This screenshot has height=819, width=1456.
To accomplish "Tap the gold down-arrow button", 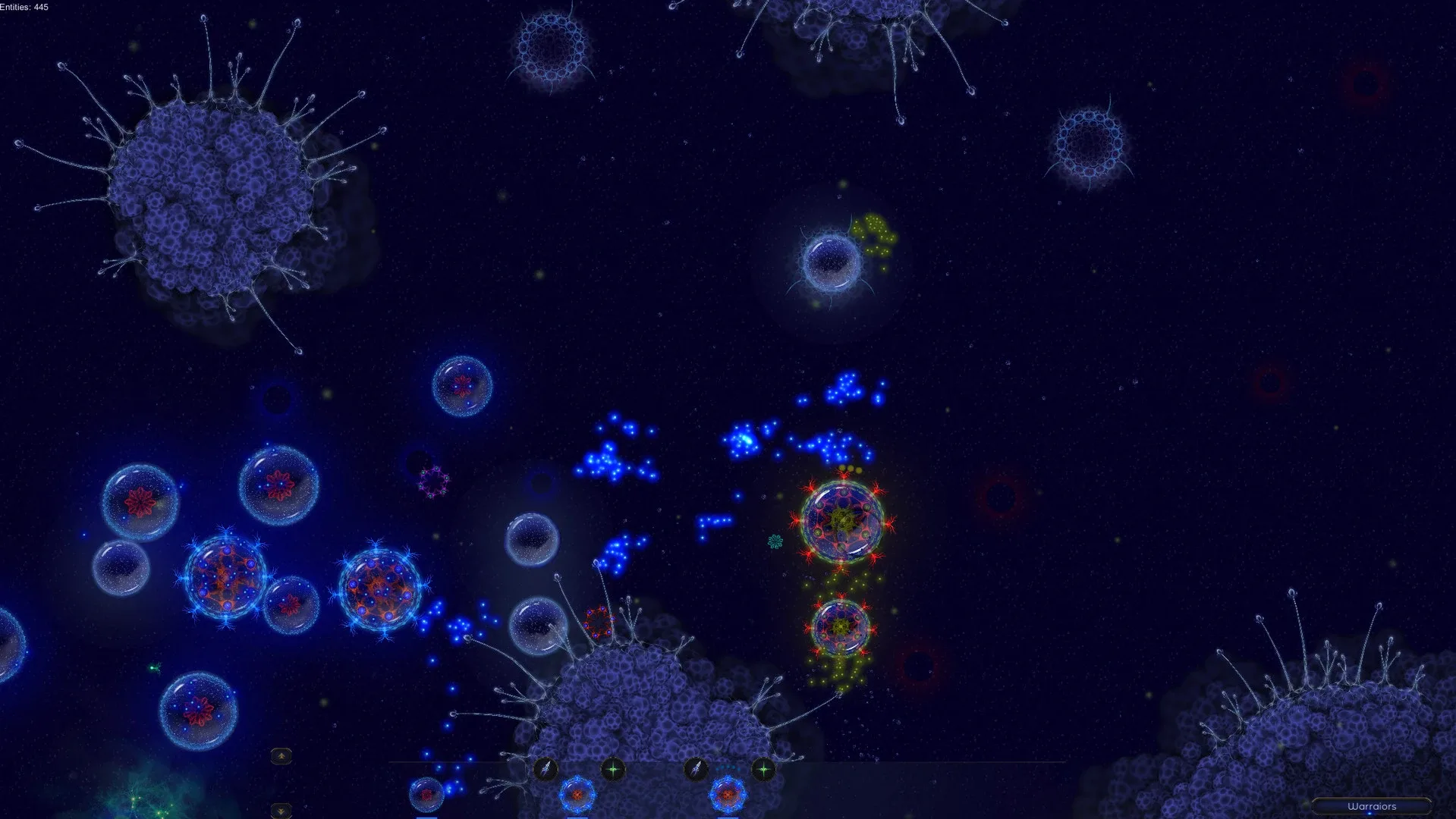I will [x=281, y=810].
